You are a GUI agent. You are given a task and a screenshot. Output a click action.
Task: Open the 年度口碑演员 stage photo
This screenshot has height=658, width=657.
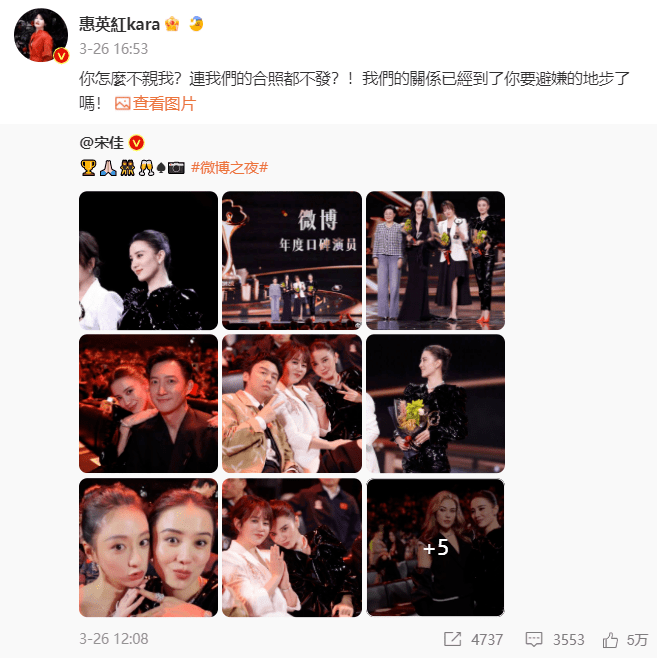(x=291, y=260)
